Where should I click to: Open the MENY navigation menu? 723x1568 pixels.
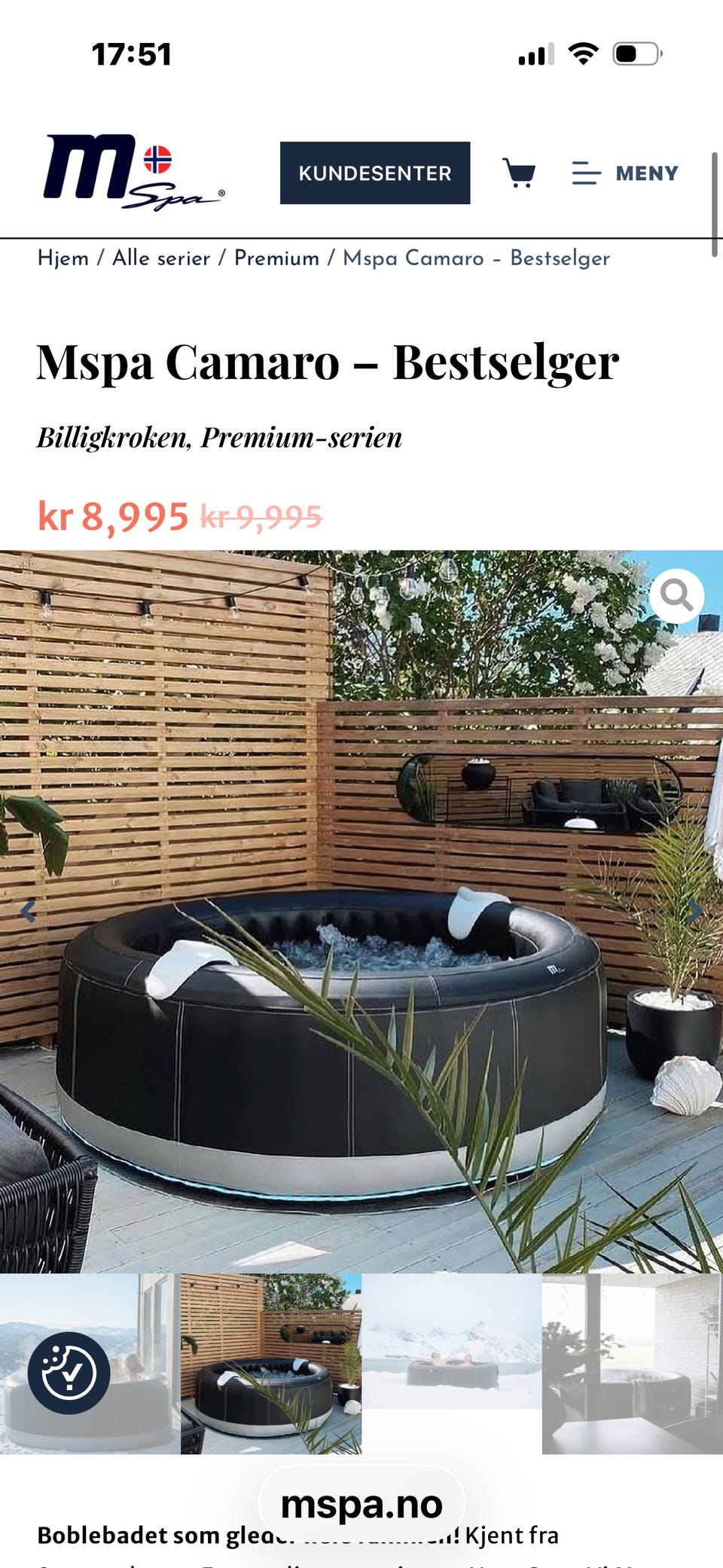click(646, 173)
